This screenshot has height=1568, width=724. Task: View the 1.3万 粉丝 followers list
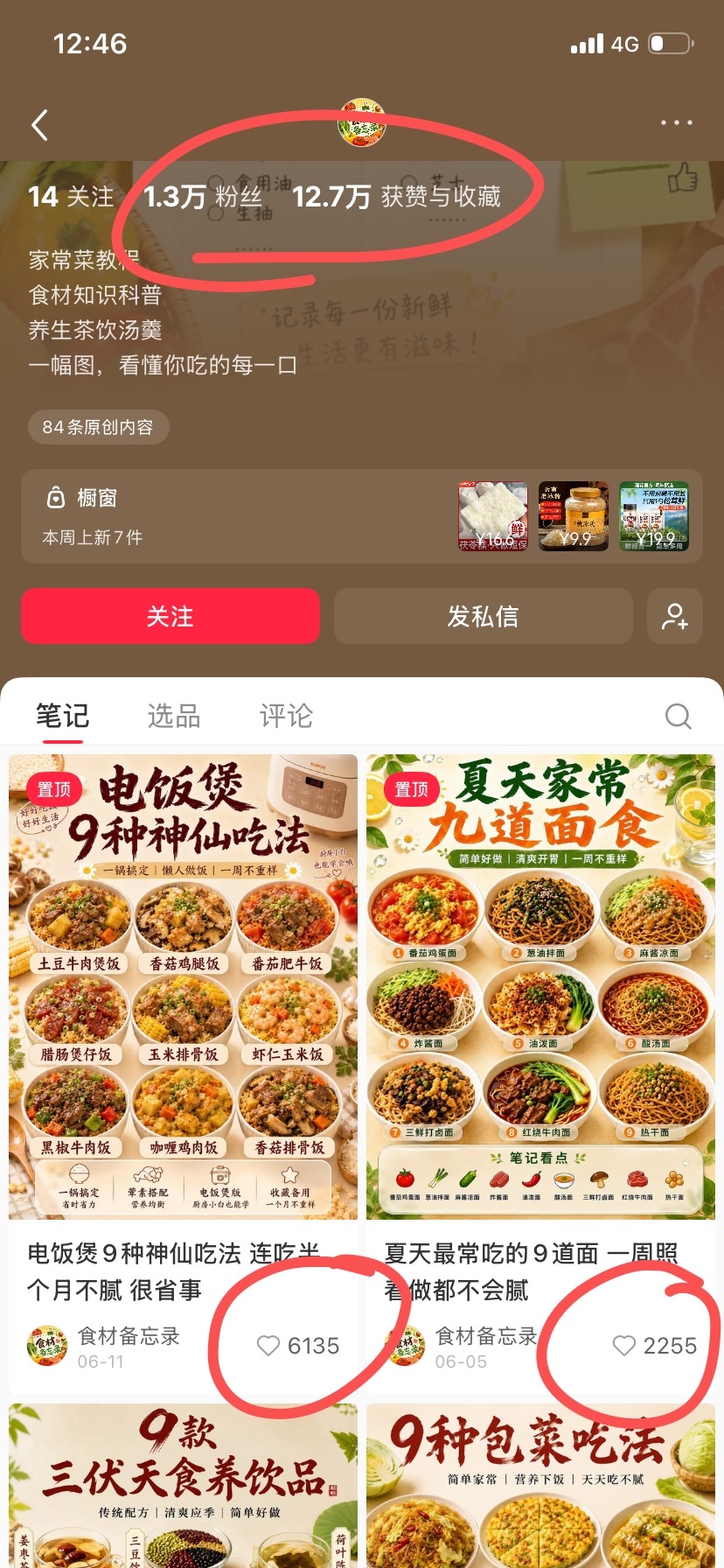tap(202, 197)
